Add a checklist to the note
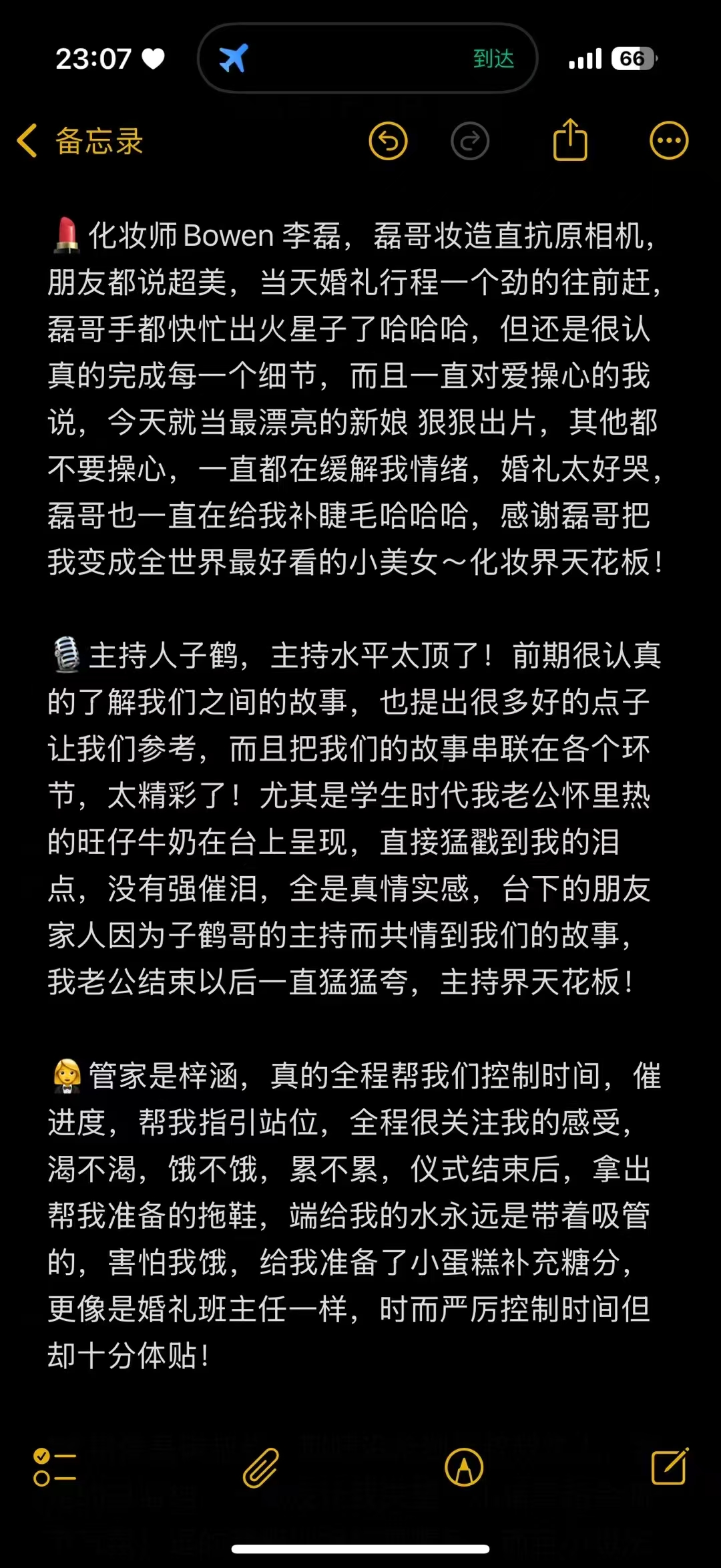The height and width of the screenshot is (1568, 721). (x=55, y=1467)
